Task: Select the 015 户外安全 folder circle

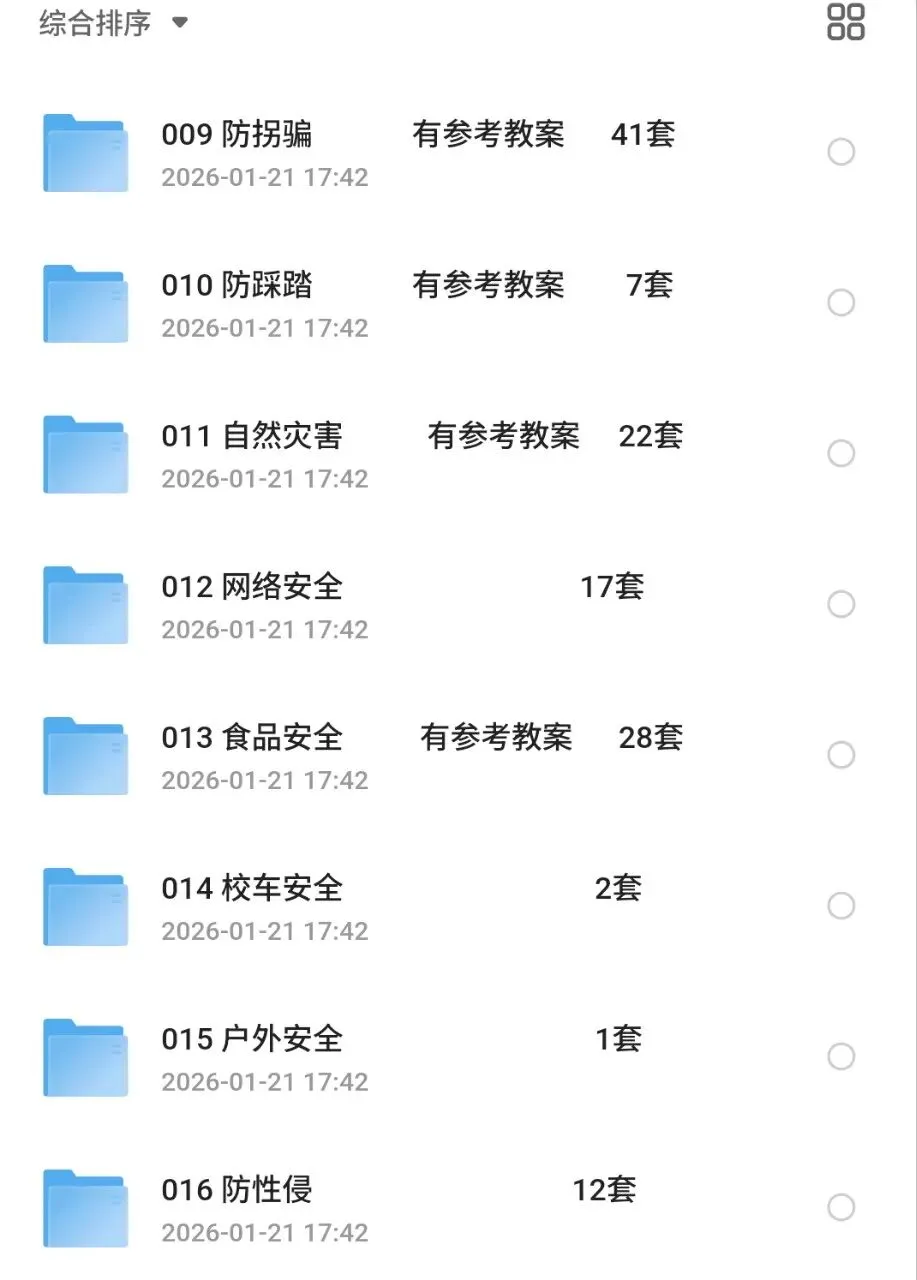Action: (x=842, y=1057)
